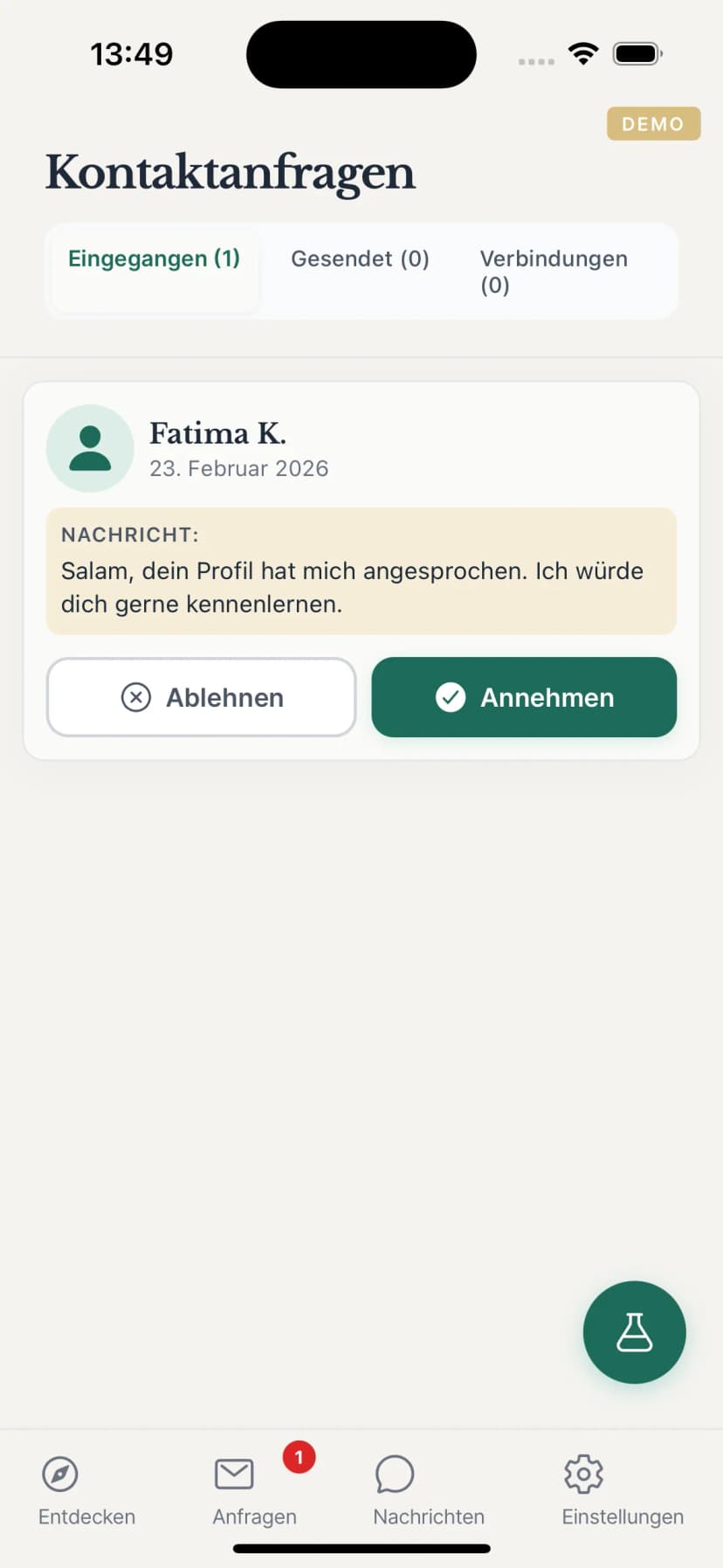Switch to the Gesendet tab

360,259
